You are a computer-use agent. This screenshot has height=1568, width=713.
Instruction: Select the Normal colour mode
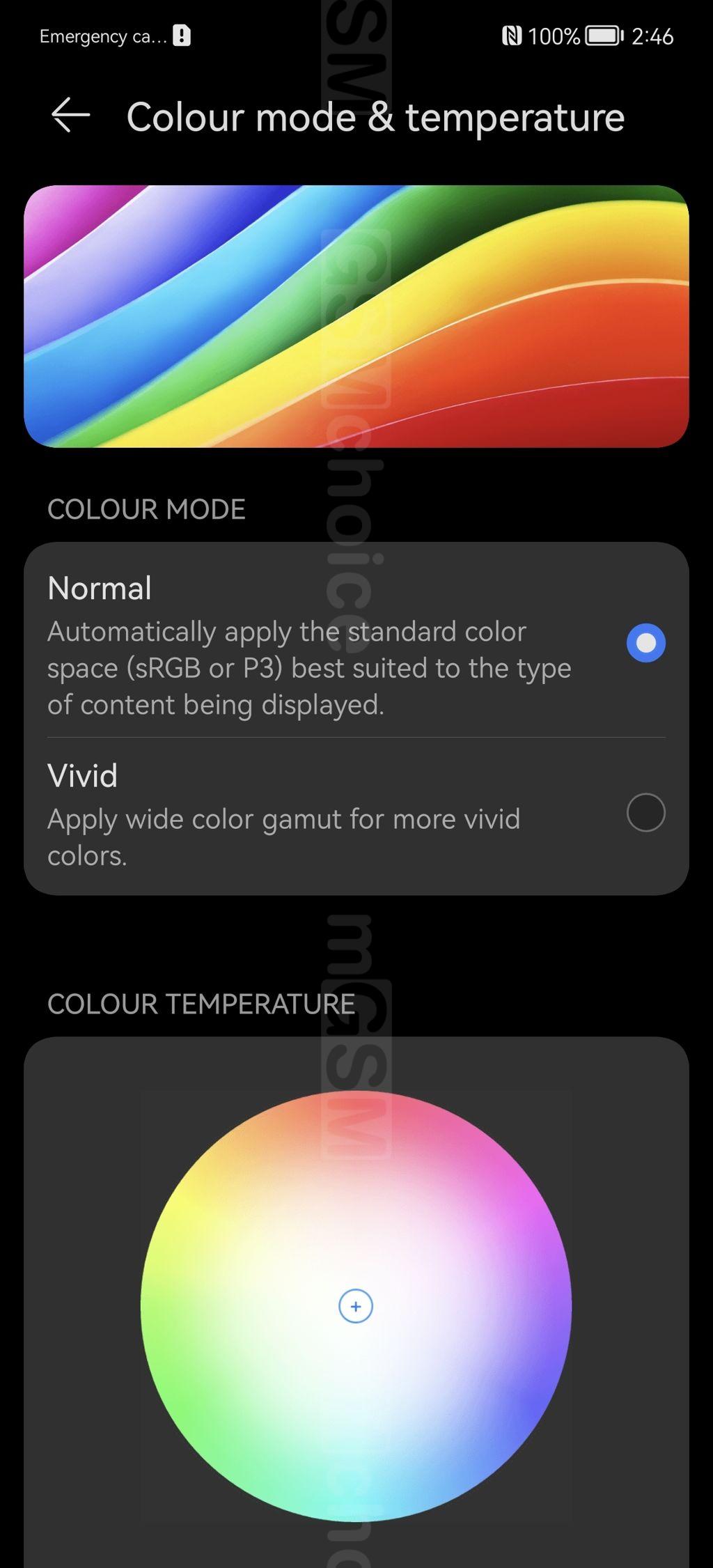645,642
